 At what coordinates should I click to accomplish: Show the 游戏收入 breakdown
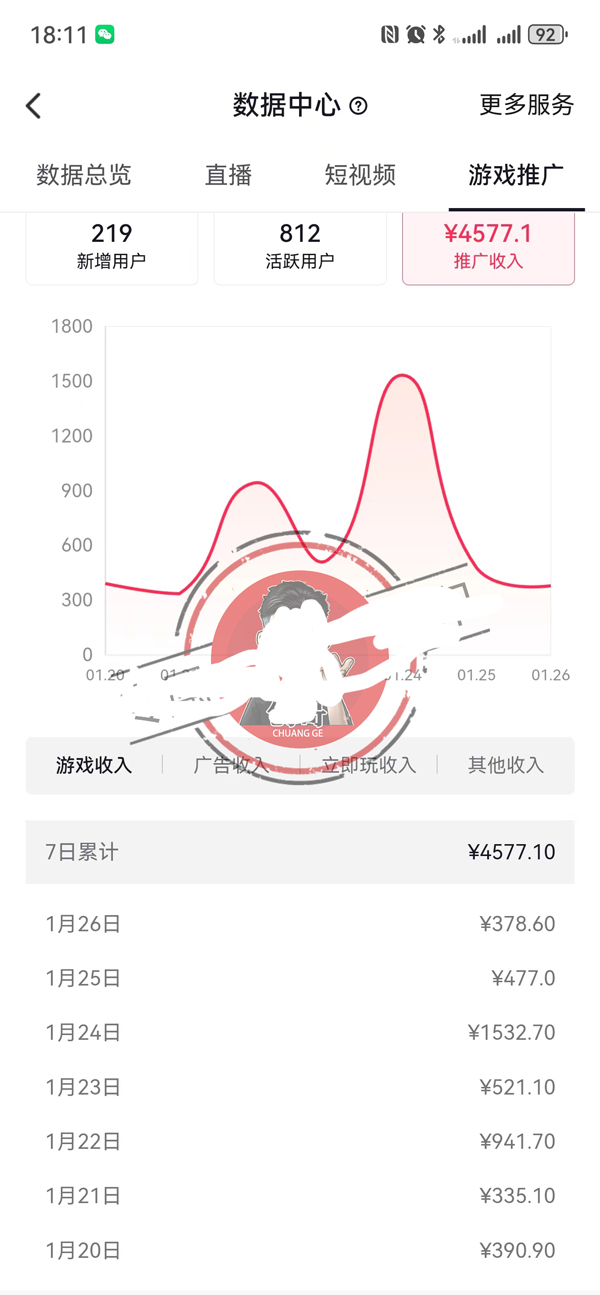[94, 765]
